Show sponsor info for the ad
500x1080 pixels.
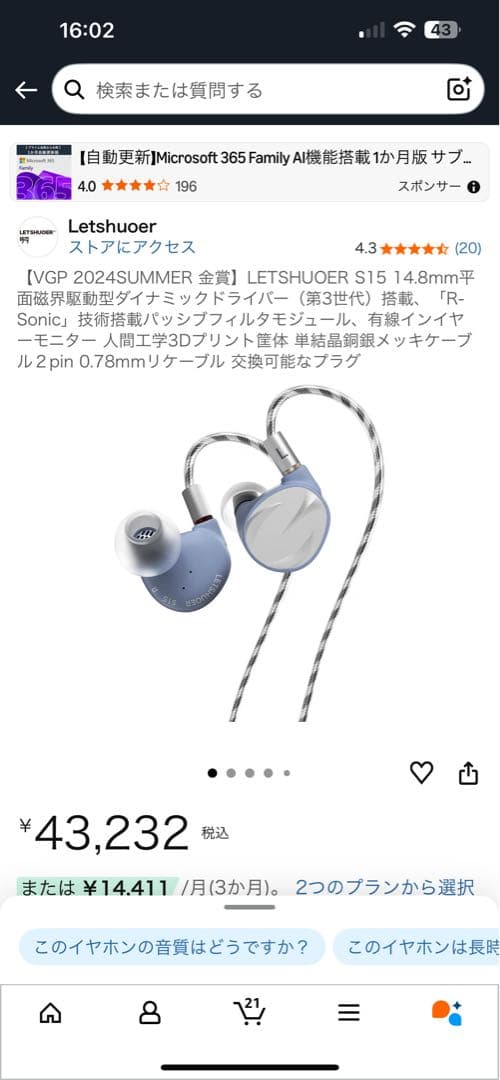pyautogui.click(x=473, y=187)
